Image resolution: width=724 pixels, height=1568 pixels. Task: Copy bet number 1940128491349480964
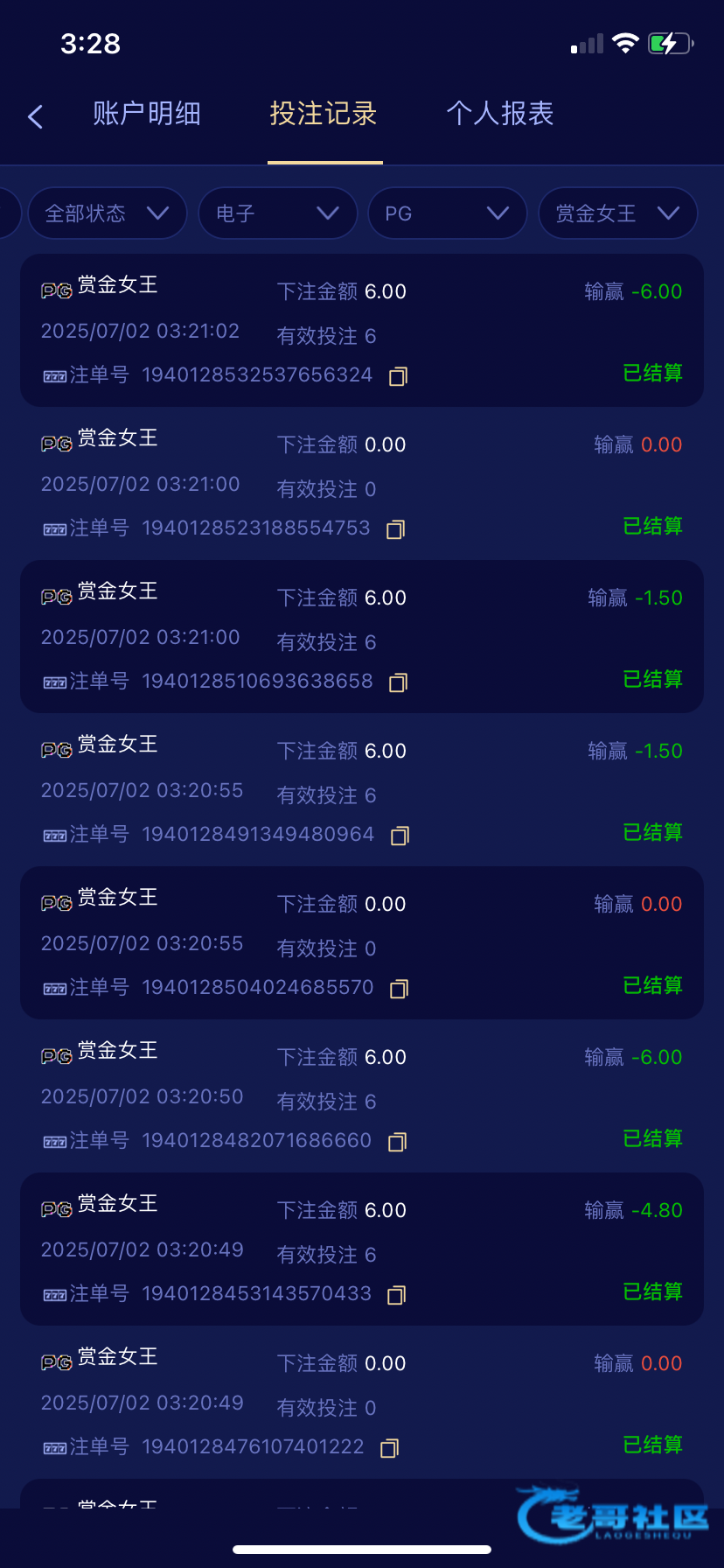point(400,836)
